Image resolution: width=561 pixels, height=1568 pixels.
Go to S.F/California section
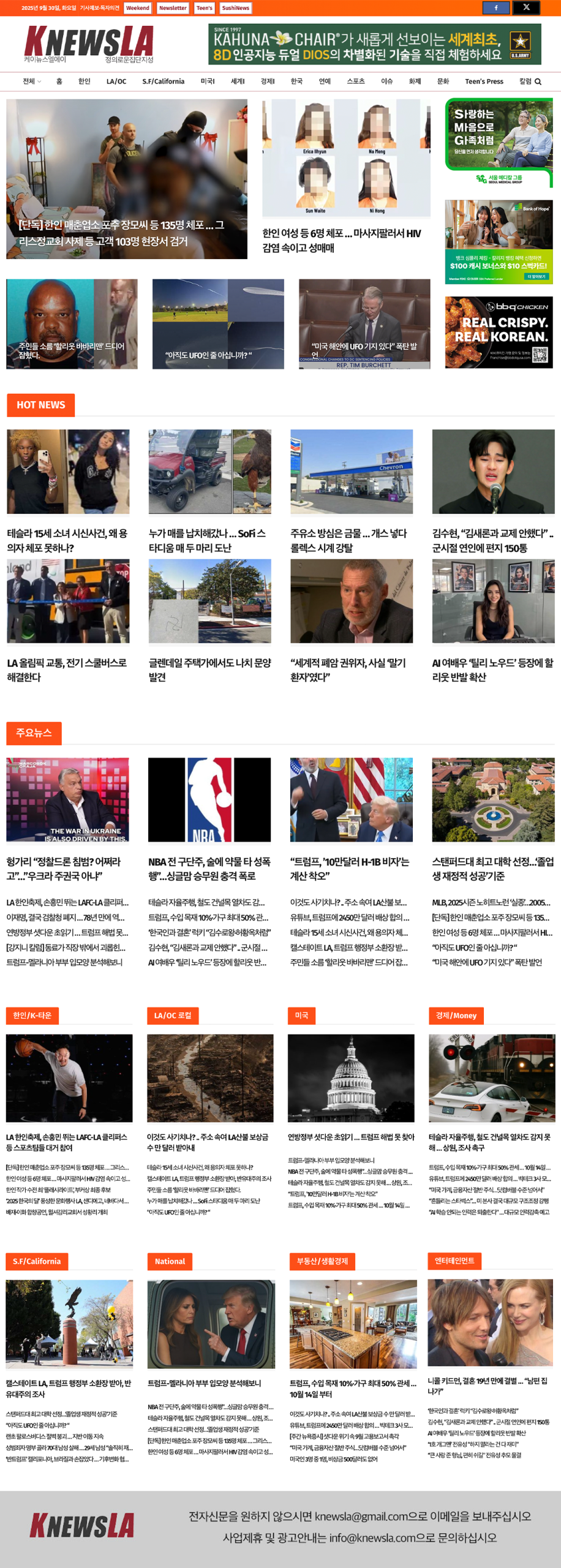point(163,81)
